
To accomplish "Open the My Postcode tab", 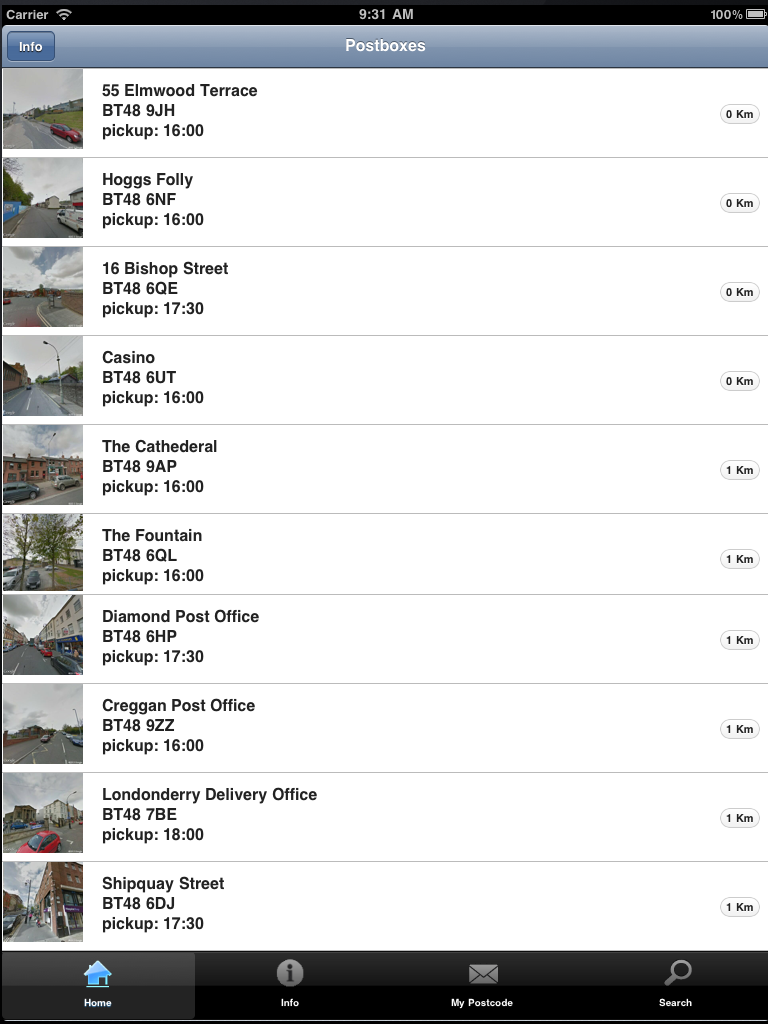I will pyautogui.click(x=482, y=985).
